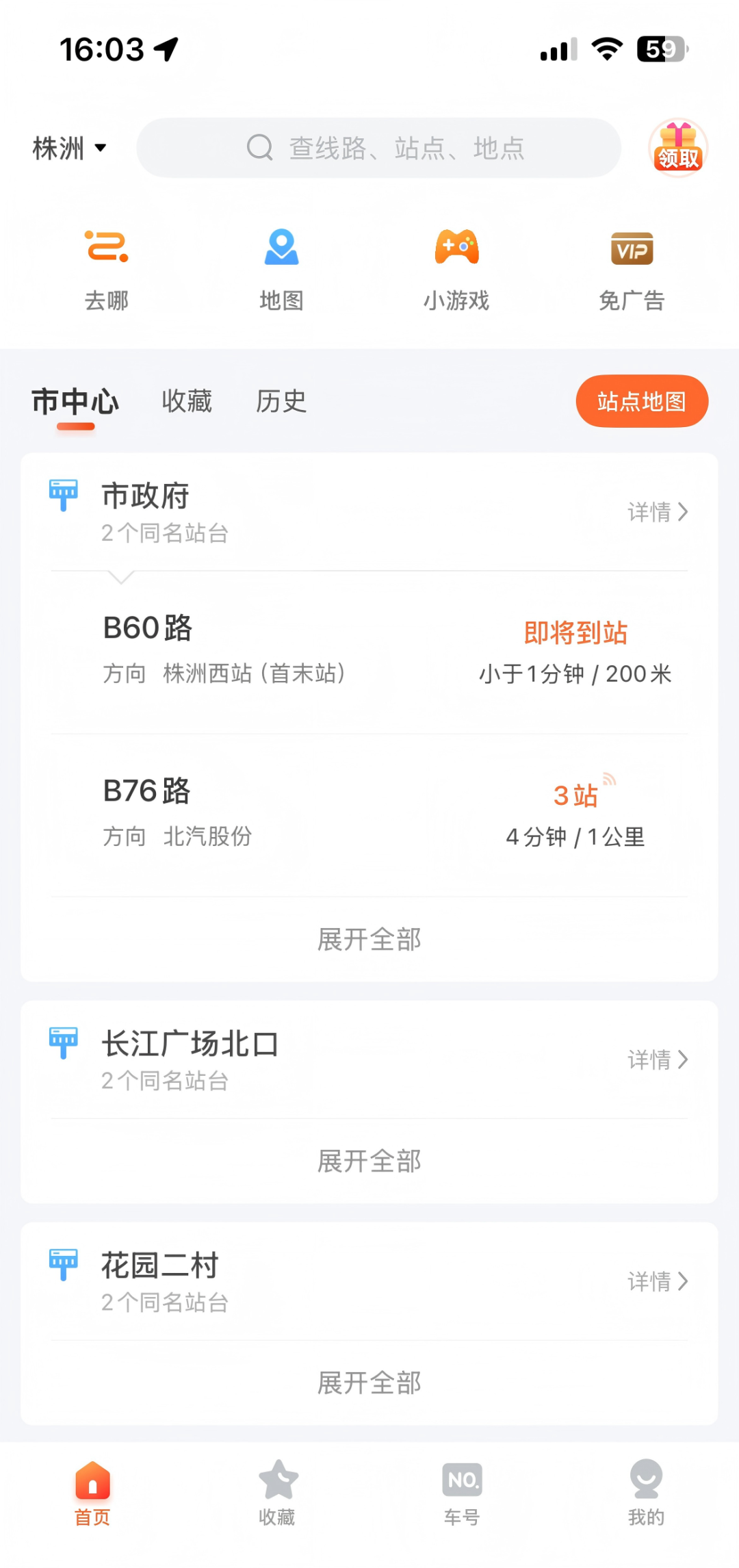This screenshot has height=1568, width=739.
Task: Open the 小游戏 mini games icon
Action: [x=456, y=267]
